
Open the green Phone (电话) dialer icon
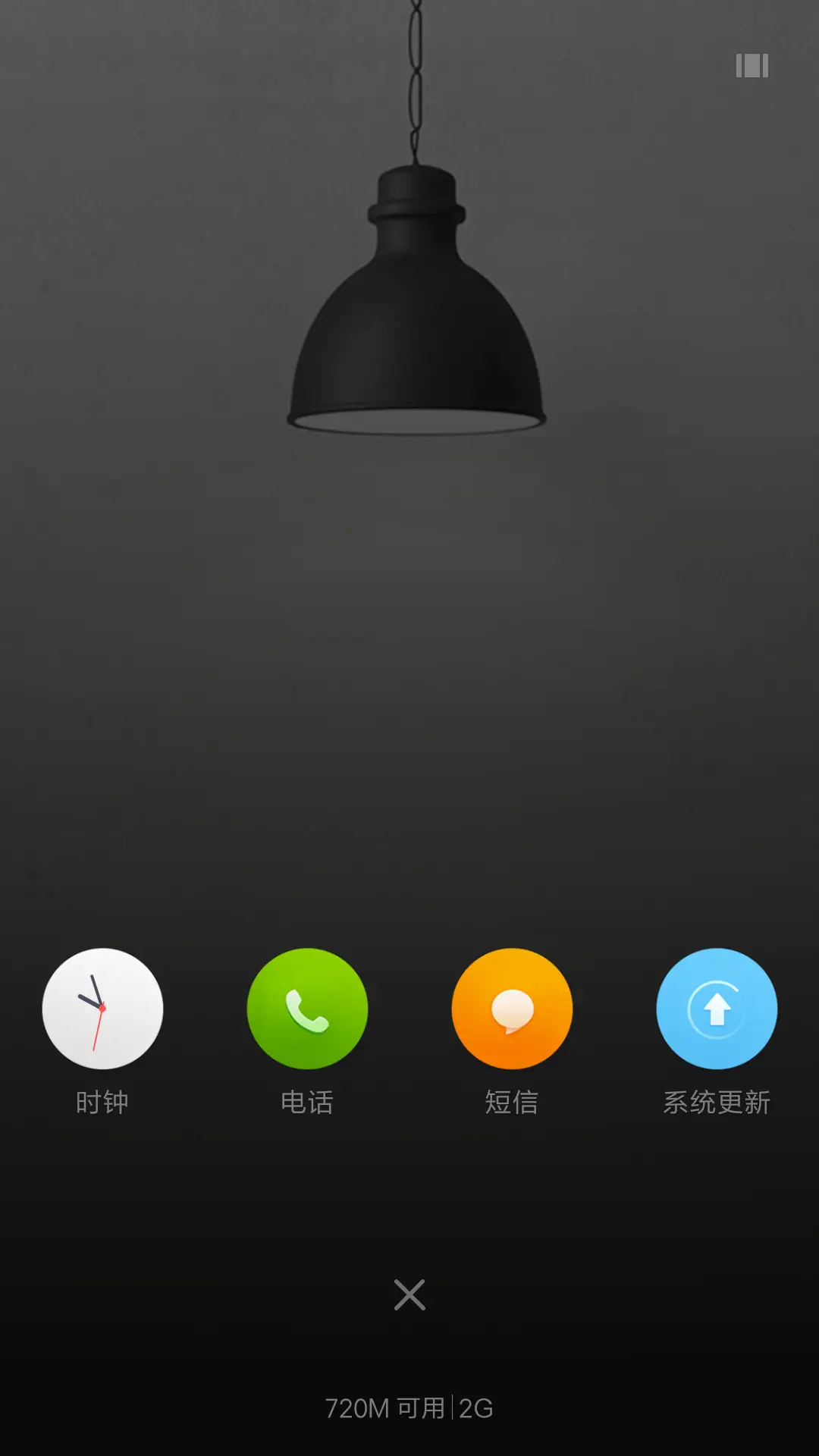[x=307, y=1009]
